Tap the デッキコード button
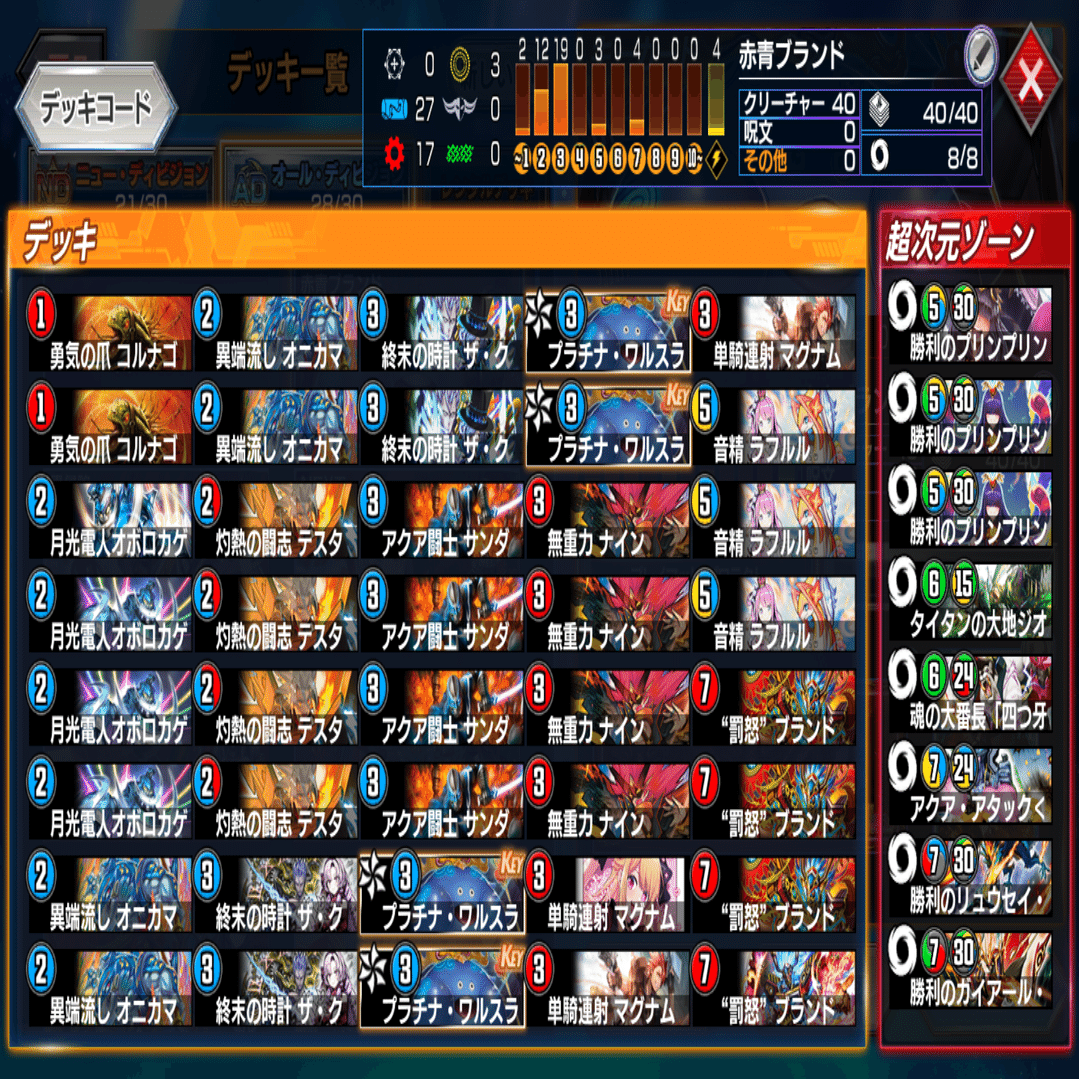 tap(96, 108)
